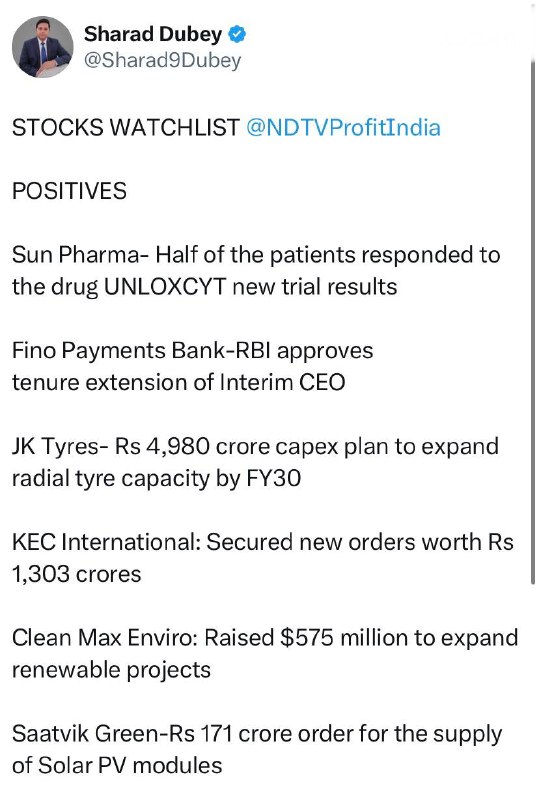Open the @Sharad9Dubey handle
Image resolution: width=539 pixels, height=800 pixels.
tap(162, 60)
